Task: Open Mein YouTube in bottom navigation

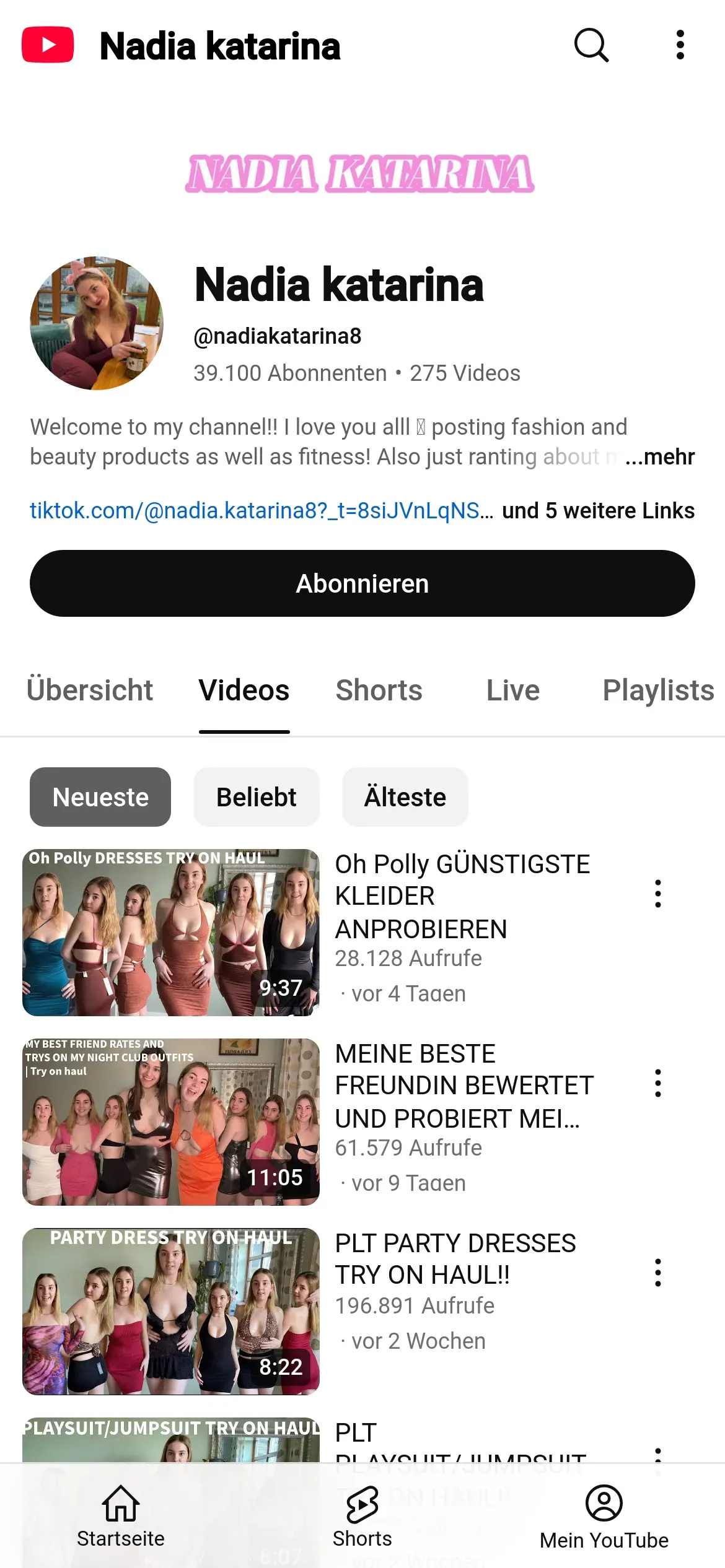Action: pos(604,1515)
